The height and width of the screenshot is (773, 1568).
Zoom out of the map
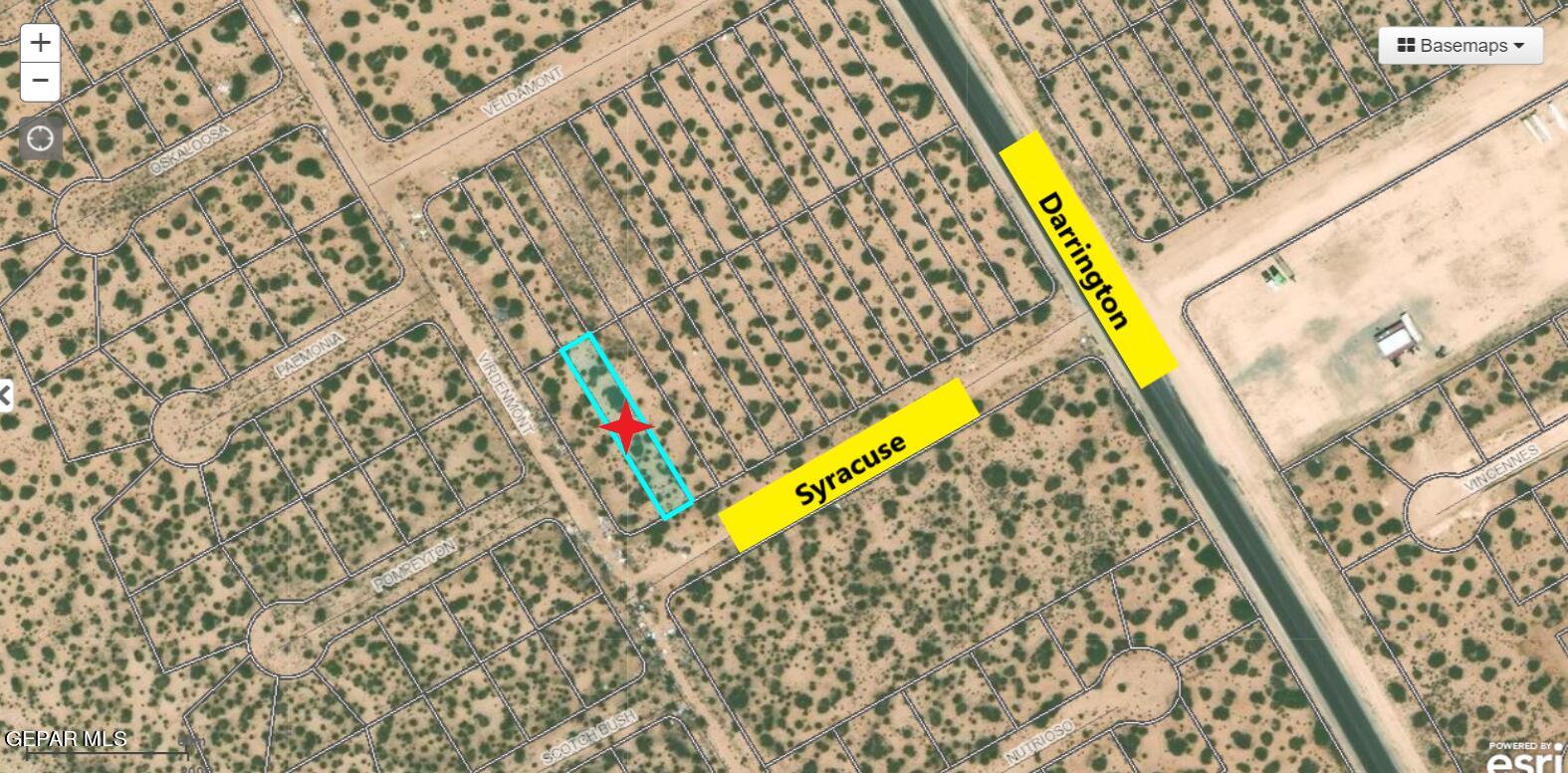pyautogui.click(x=40, y=81)
